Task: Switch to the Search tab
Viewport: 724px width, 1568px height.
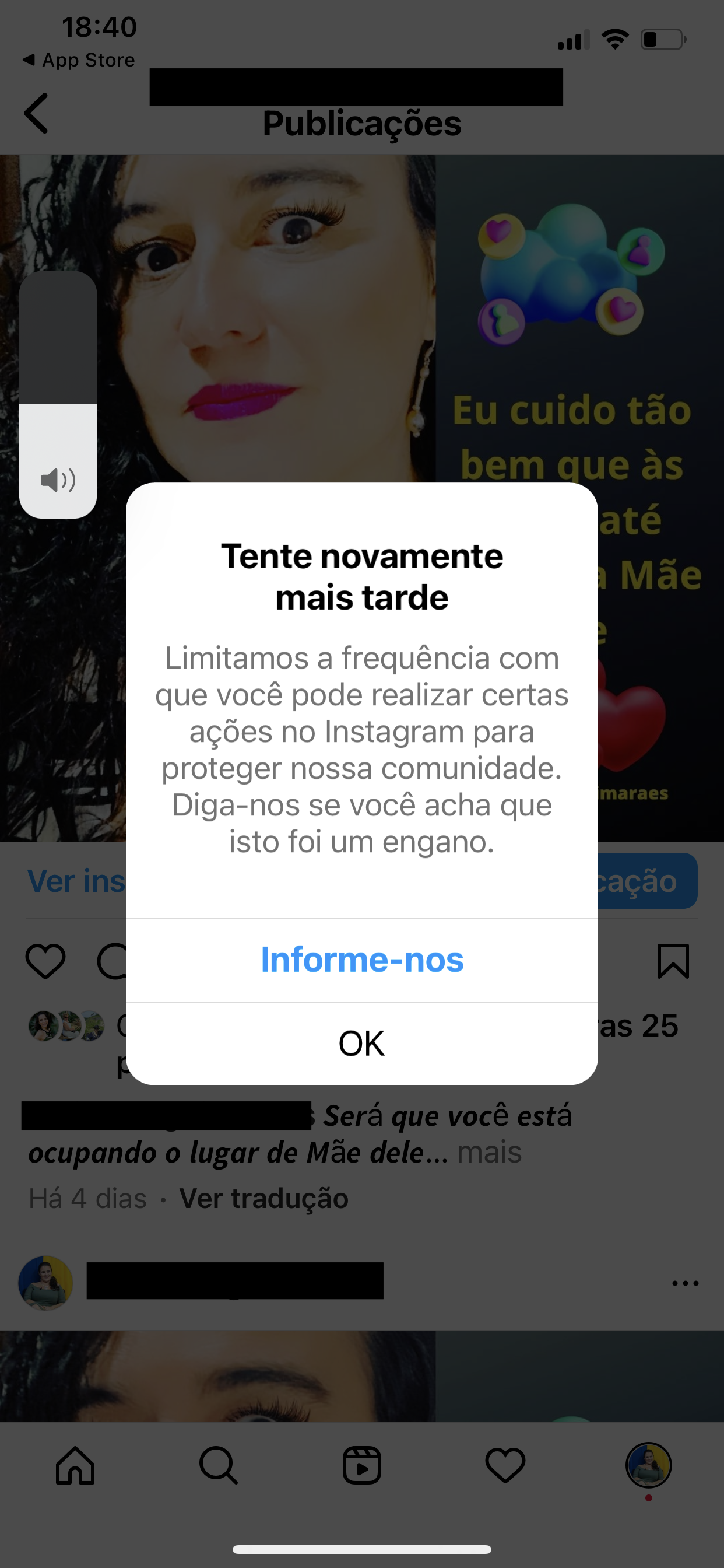Action: tap(219, 1465)
